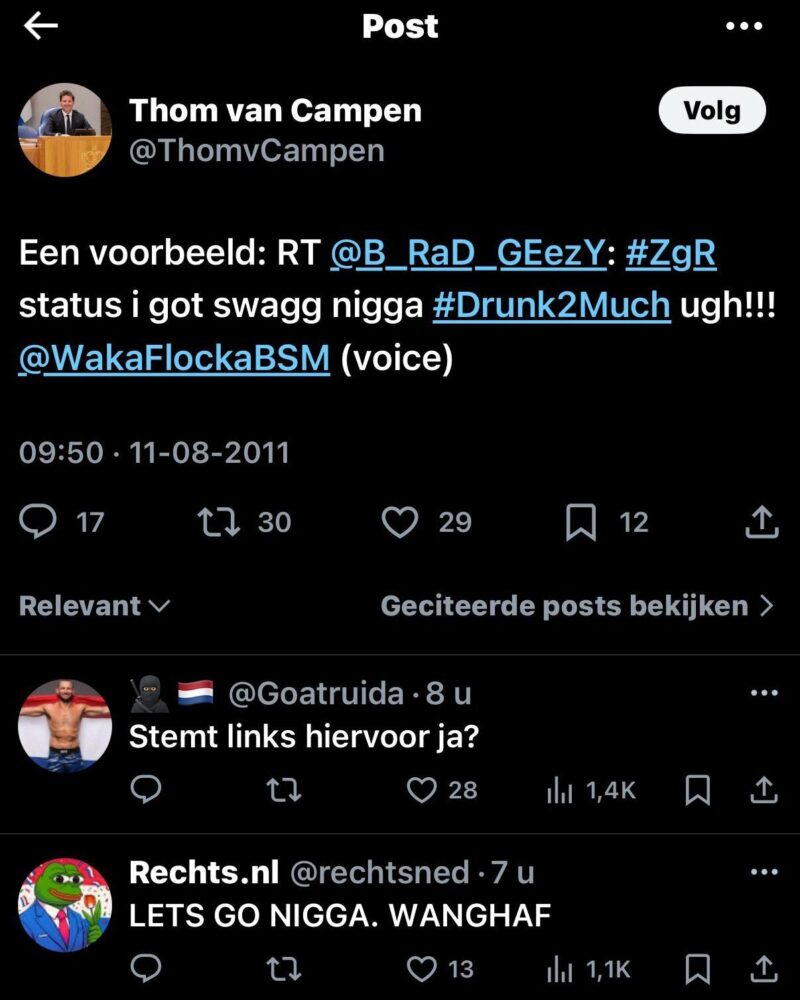Open the #Drunk2Much hashtag
The height and width of the screenshot is (1000, 800).
click(x=551, y=306)
